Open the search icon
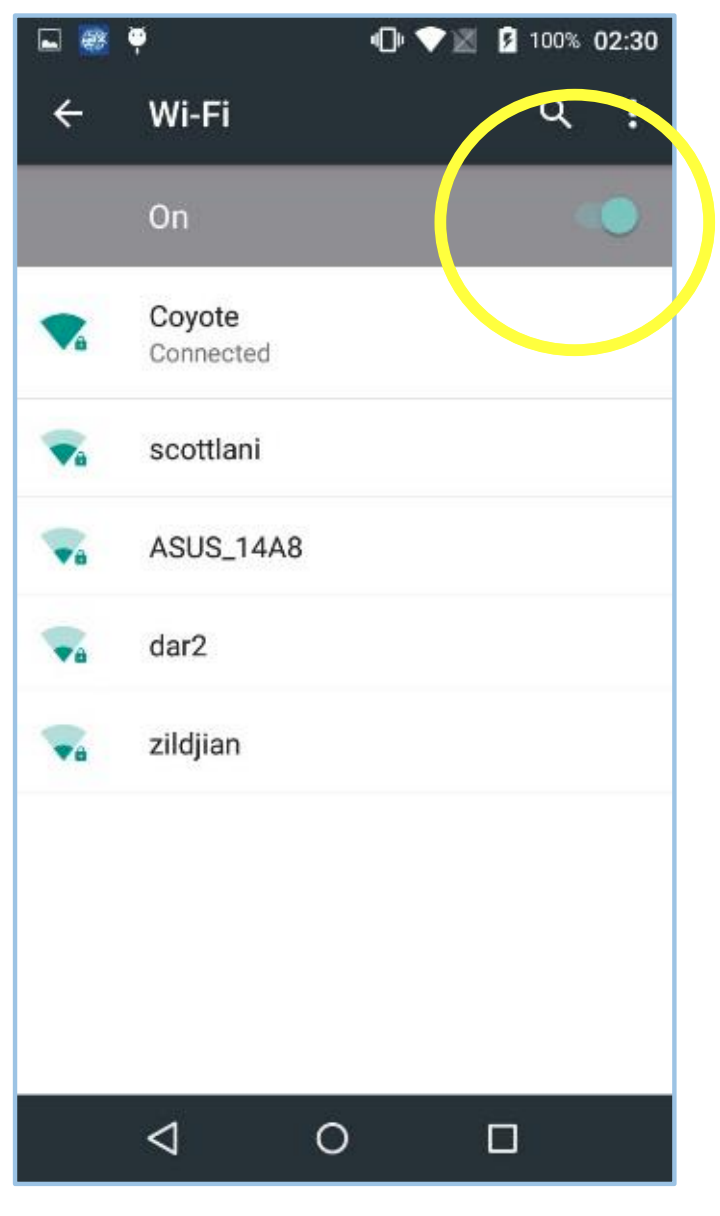The image size is (720, 1216). coord(556,114)
